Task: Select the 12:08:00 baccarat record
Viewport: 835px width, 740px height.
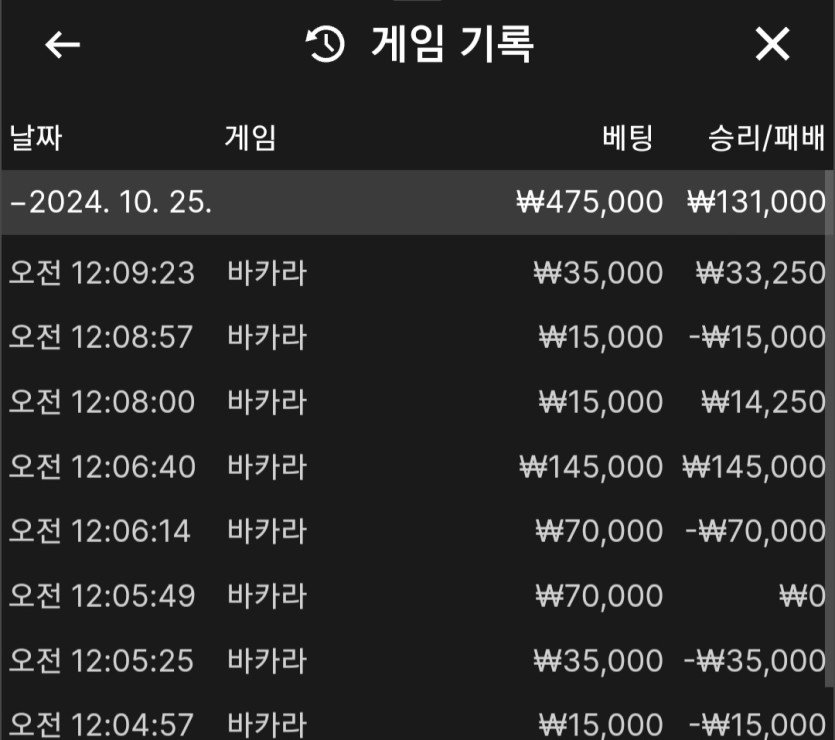Action: click(417, 402)
